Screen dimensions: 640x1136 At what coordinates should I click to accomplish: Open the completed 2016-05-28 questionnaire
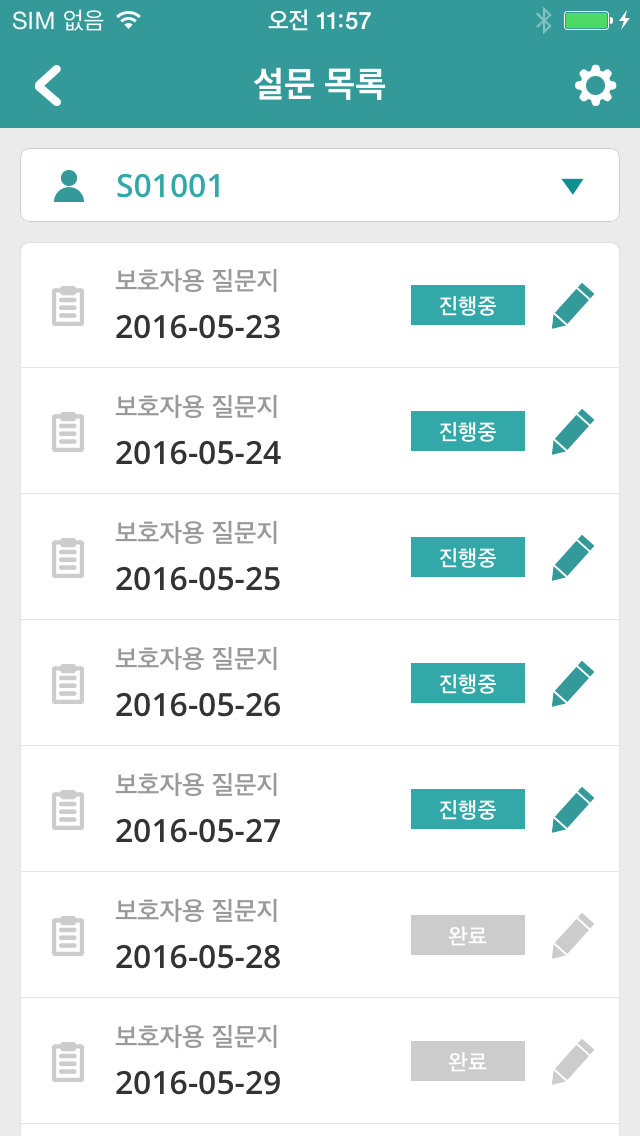click(320, 935)
